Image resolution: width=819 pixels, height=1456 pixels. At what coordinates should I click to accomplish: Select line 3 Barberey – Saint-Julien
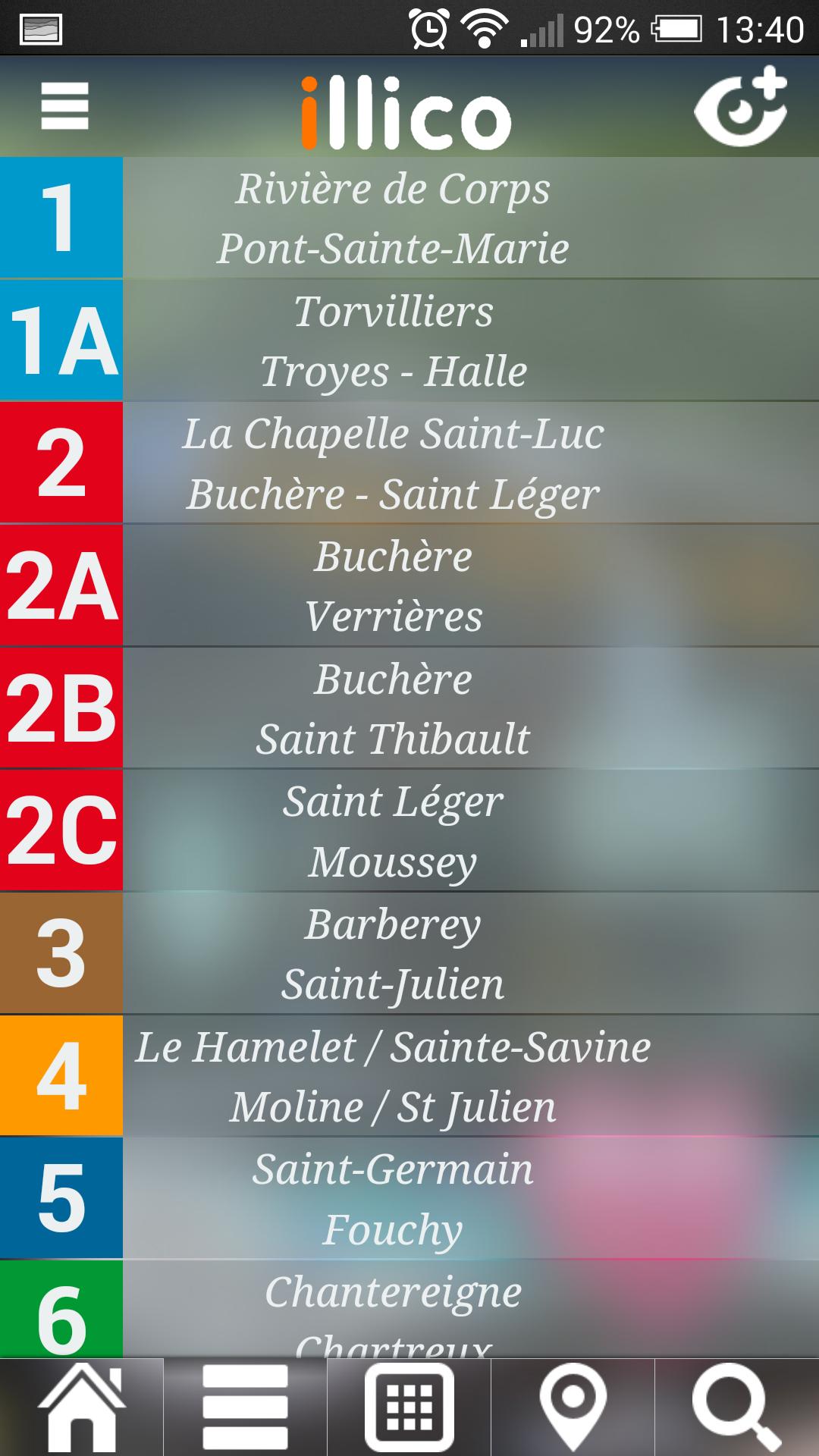(409, 953)
